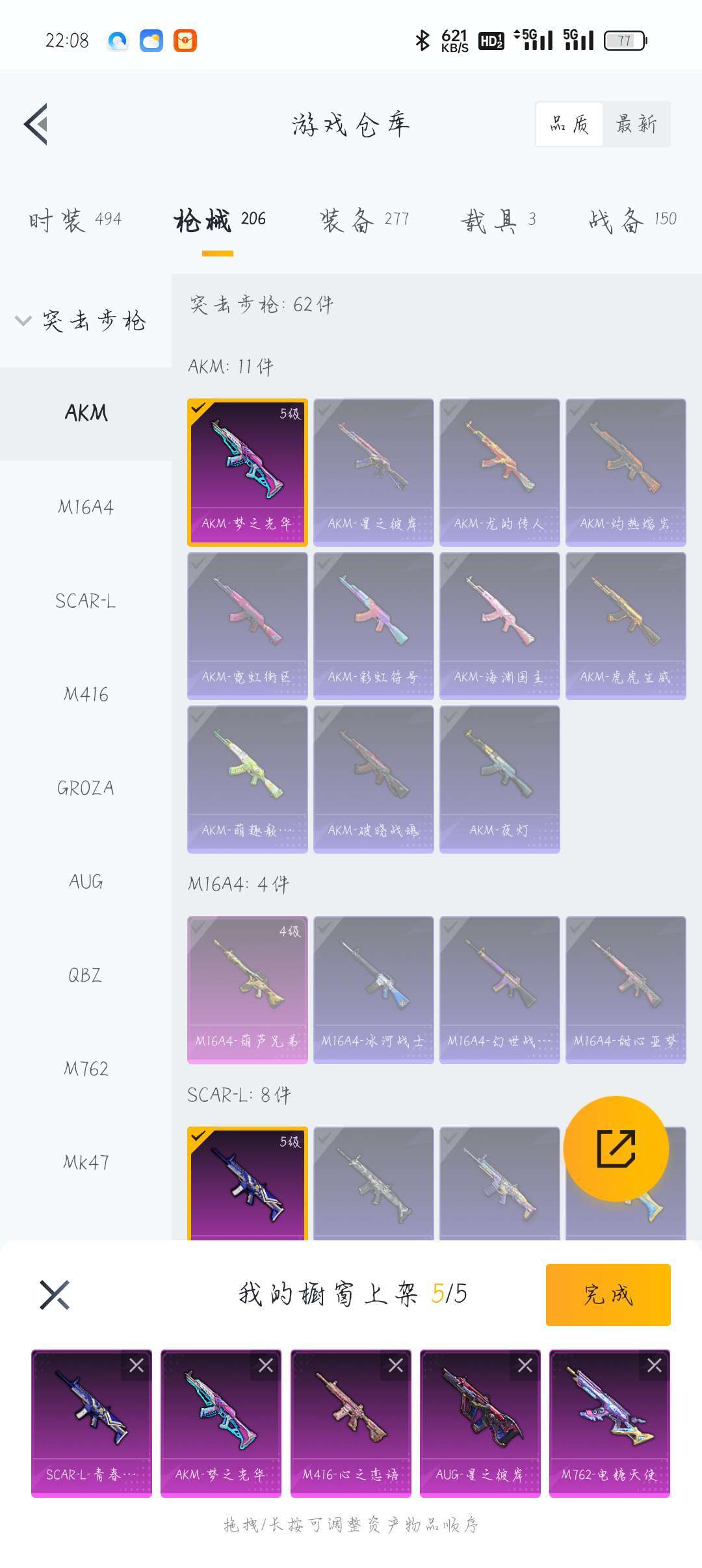Switch to the 时装 tab
This screenshot has height=1568, width=702.
coord(75,220)
